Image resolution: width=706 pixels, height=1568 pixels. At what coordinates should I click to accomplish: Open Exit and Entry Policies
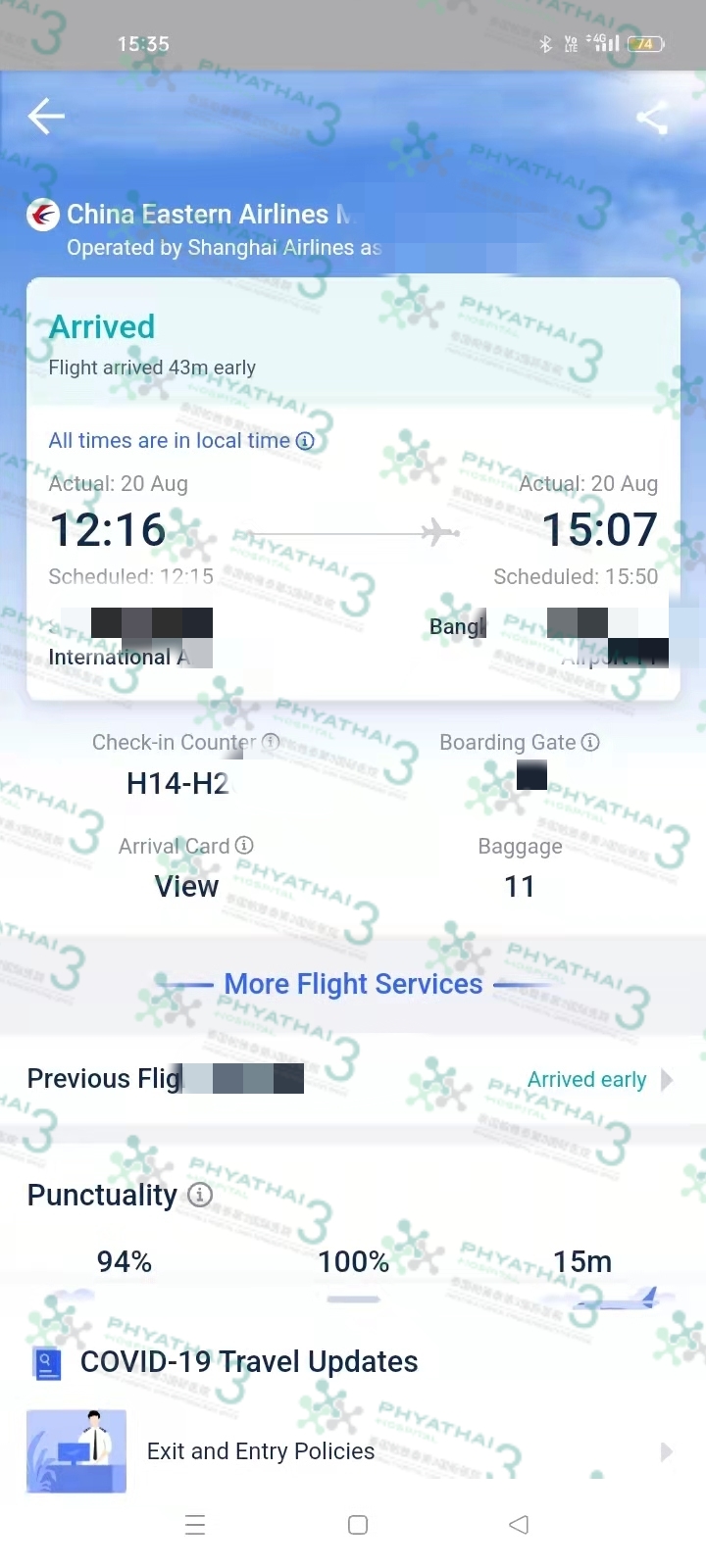[351, 1451]
